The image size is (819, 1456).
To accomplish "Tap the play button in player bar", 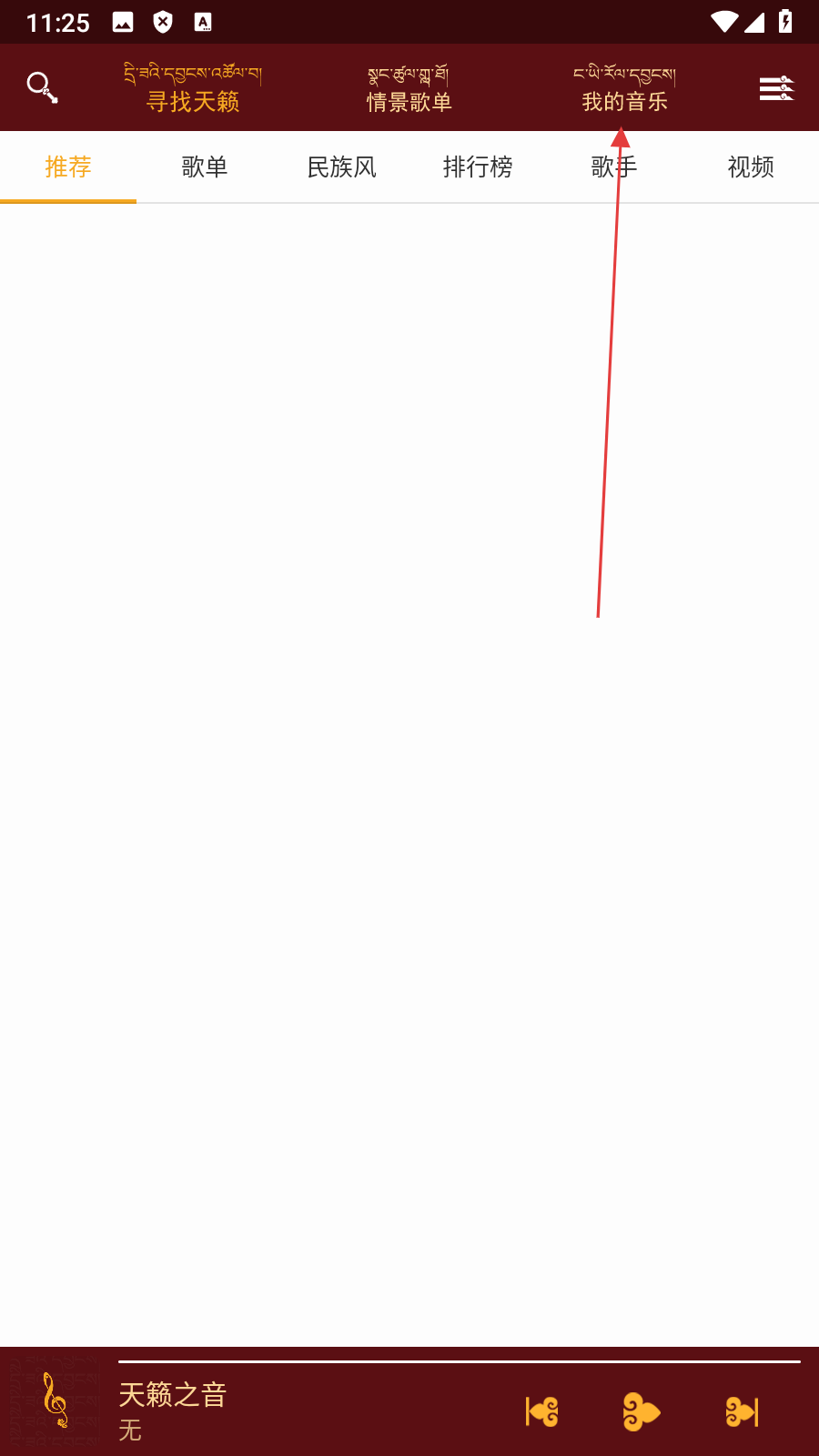I will click(x=642, y=1411).
